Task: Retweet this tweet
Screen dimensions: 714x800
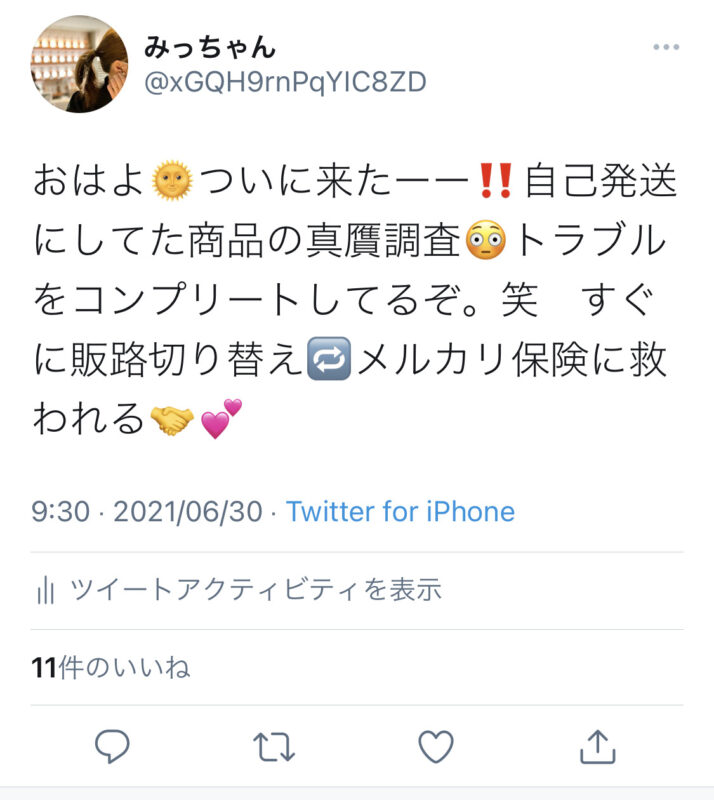Action: (x=273, y=746)
